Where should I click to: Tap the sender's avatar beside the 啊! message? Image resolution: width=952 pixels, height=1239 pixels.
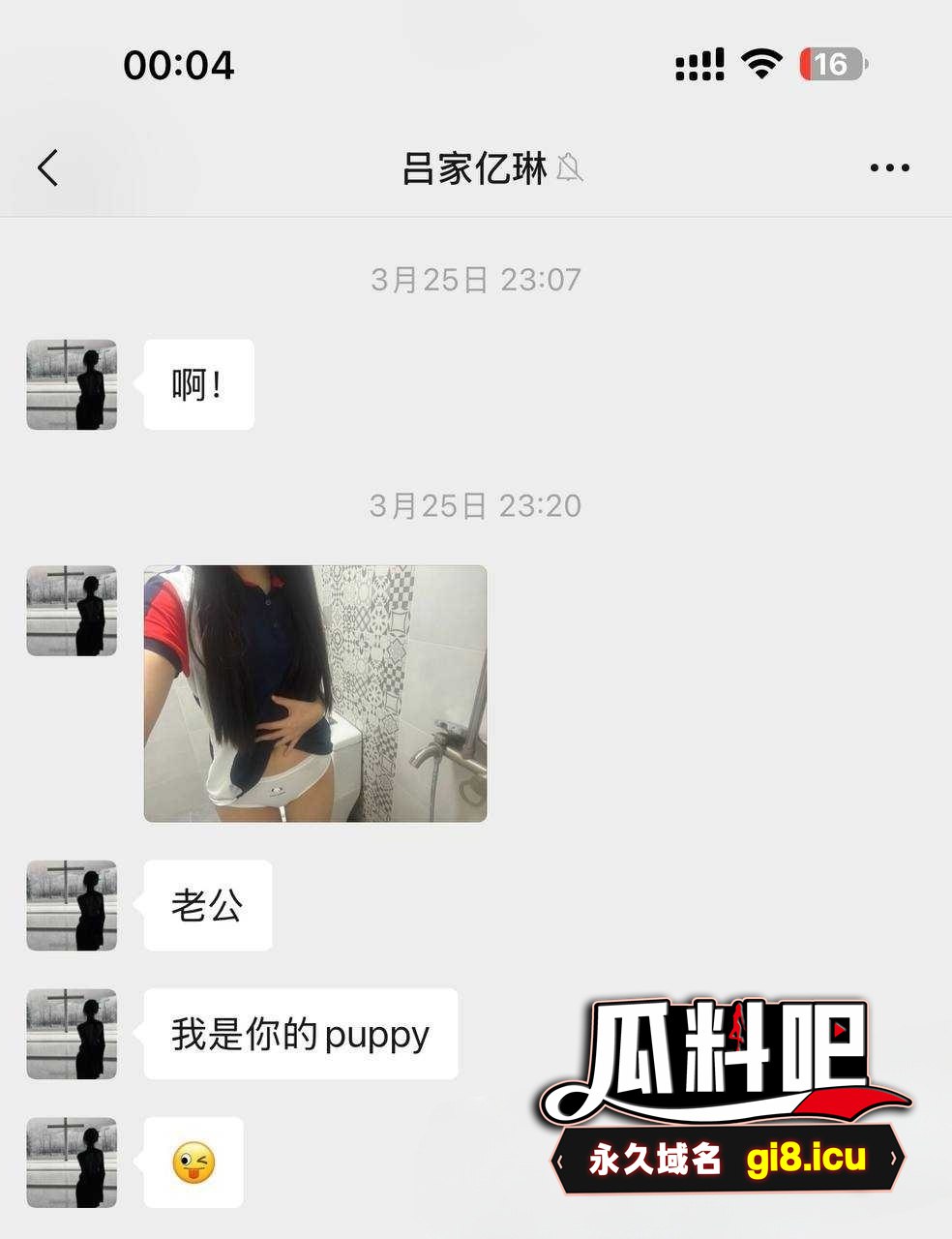click(x=72, y=384)
